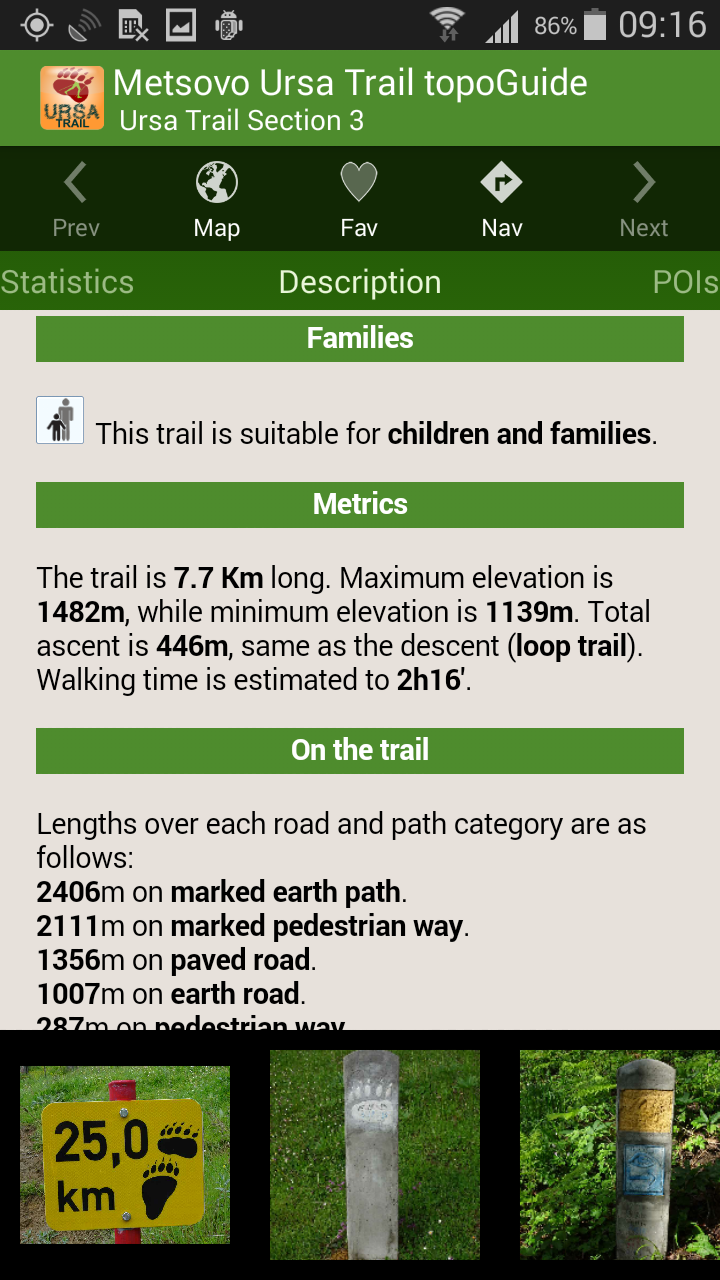This screenshot has width=720, height=1280.
Task: Open the trail Map view
Action: point(217,200)
